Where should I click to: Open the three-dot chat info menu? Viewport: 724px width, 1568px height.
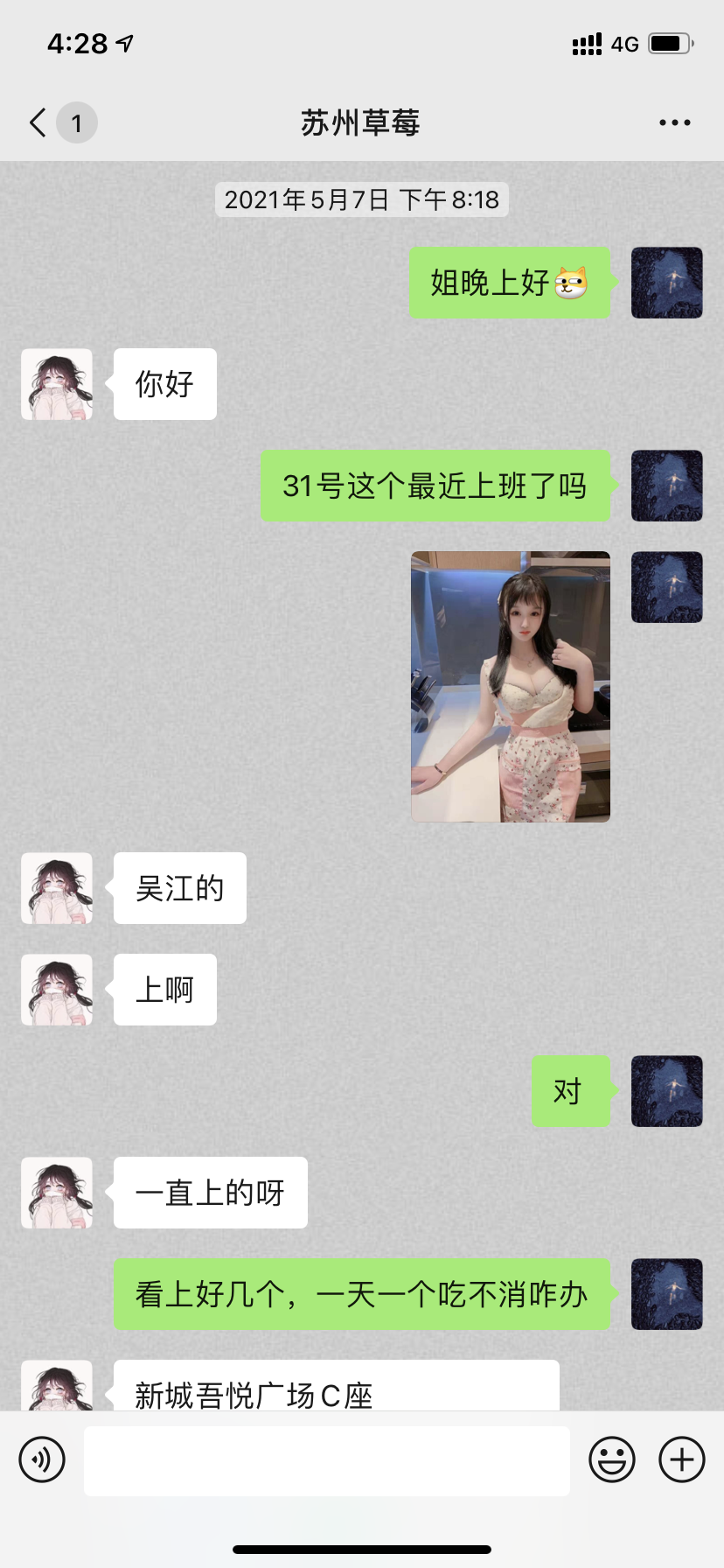coord(674,122)
